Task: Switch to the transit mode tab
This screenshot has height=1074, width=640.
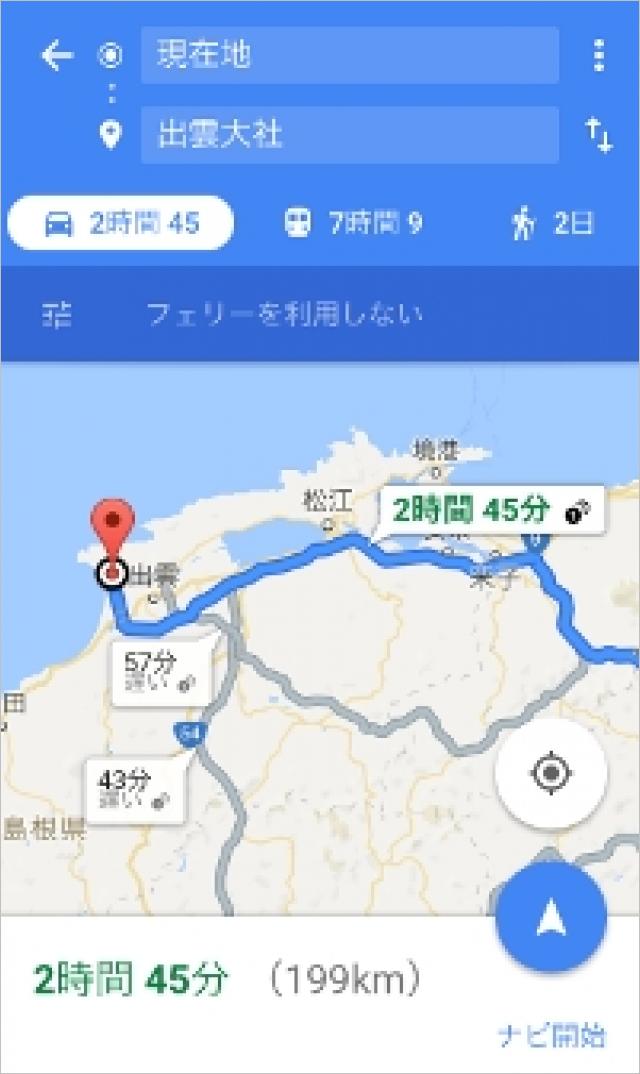Action: click(x=353, y=223)
